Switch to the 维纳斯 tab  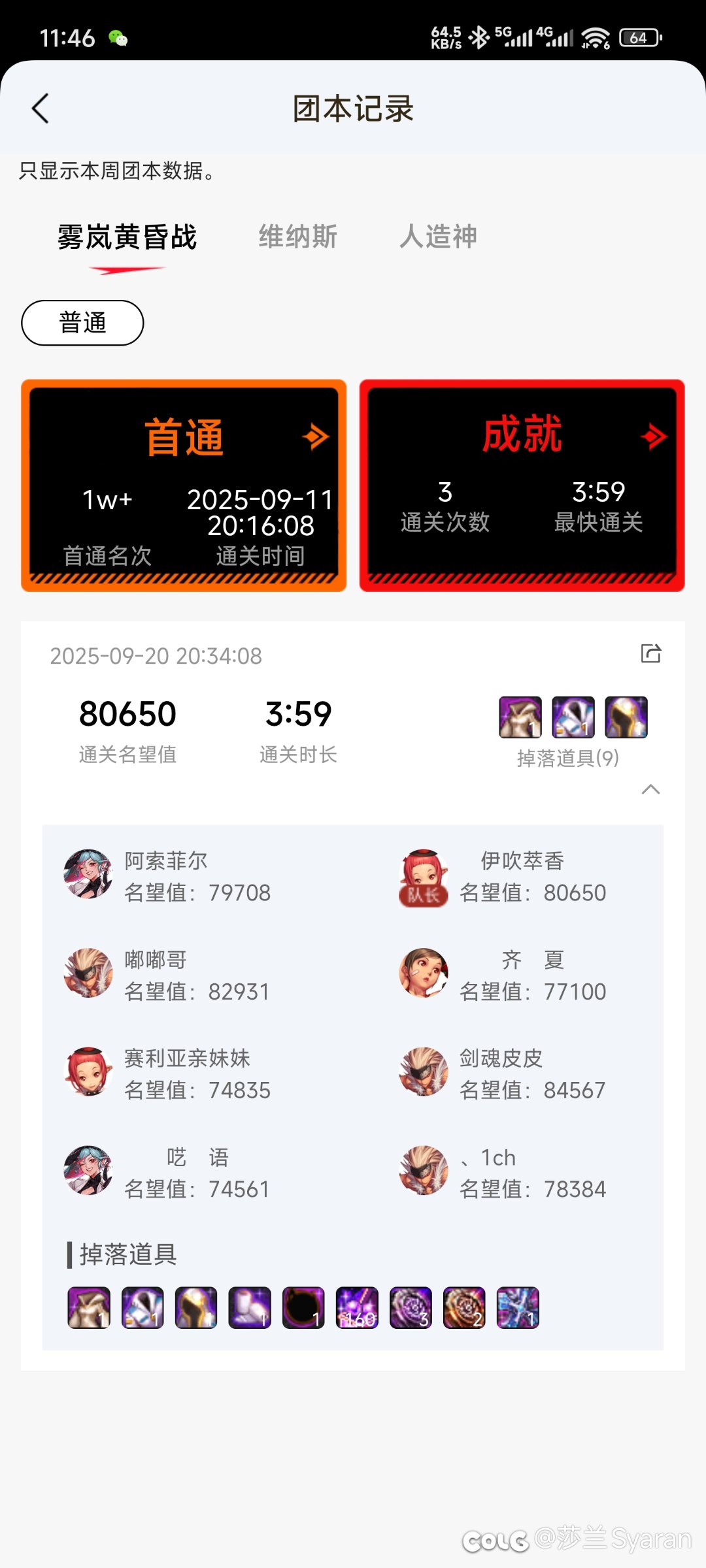297,237
